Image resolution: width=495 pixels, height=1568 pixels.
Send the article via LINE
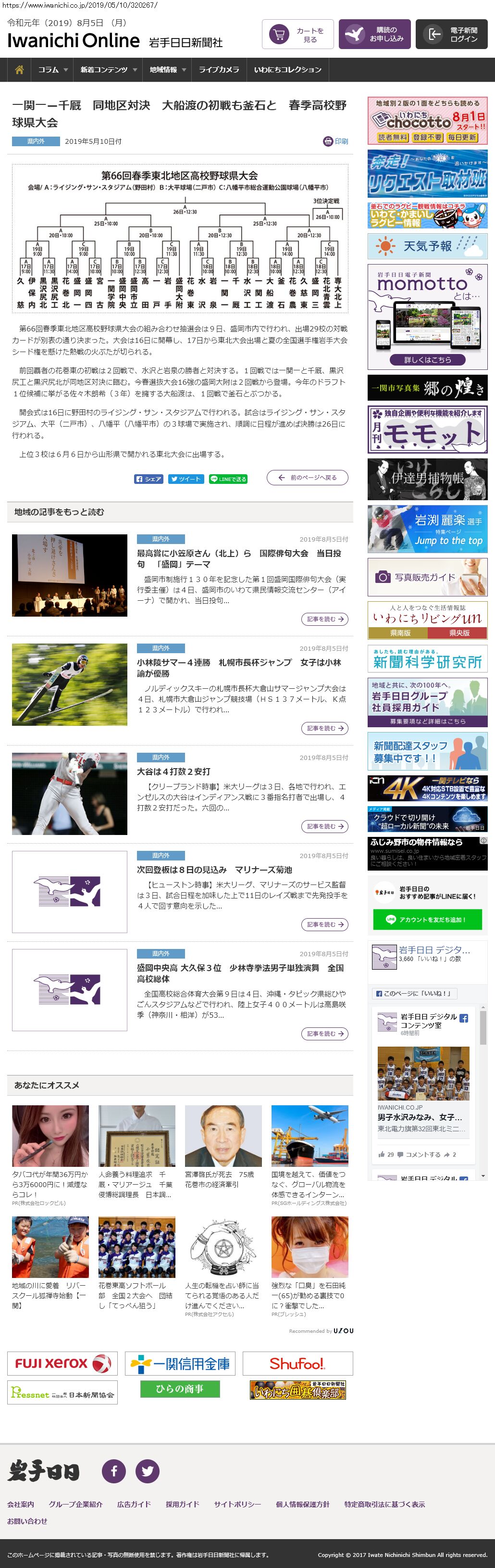(228, 479)
